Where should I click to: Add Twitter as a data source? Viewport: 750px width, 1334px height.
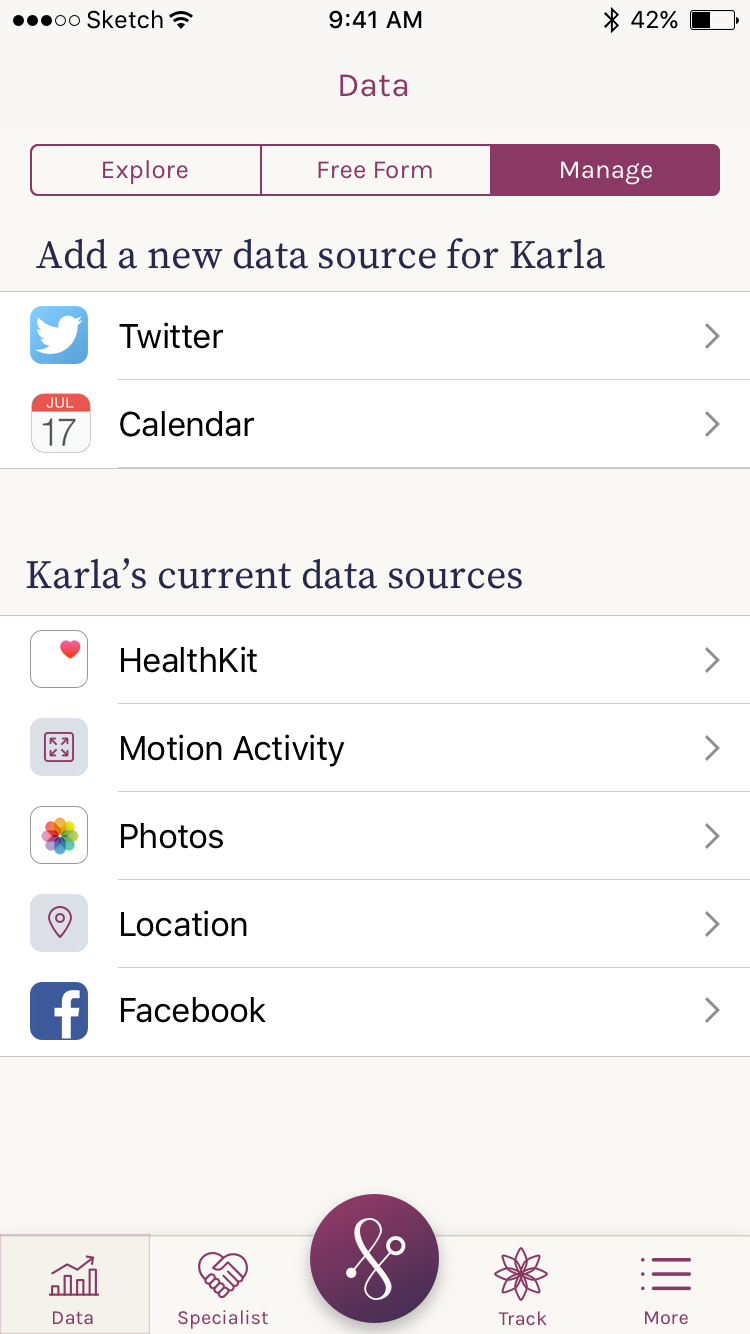[375, 336]
